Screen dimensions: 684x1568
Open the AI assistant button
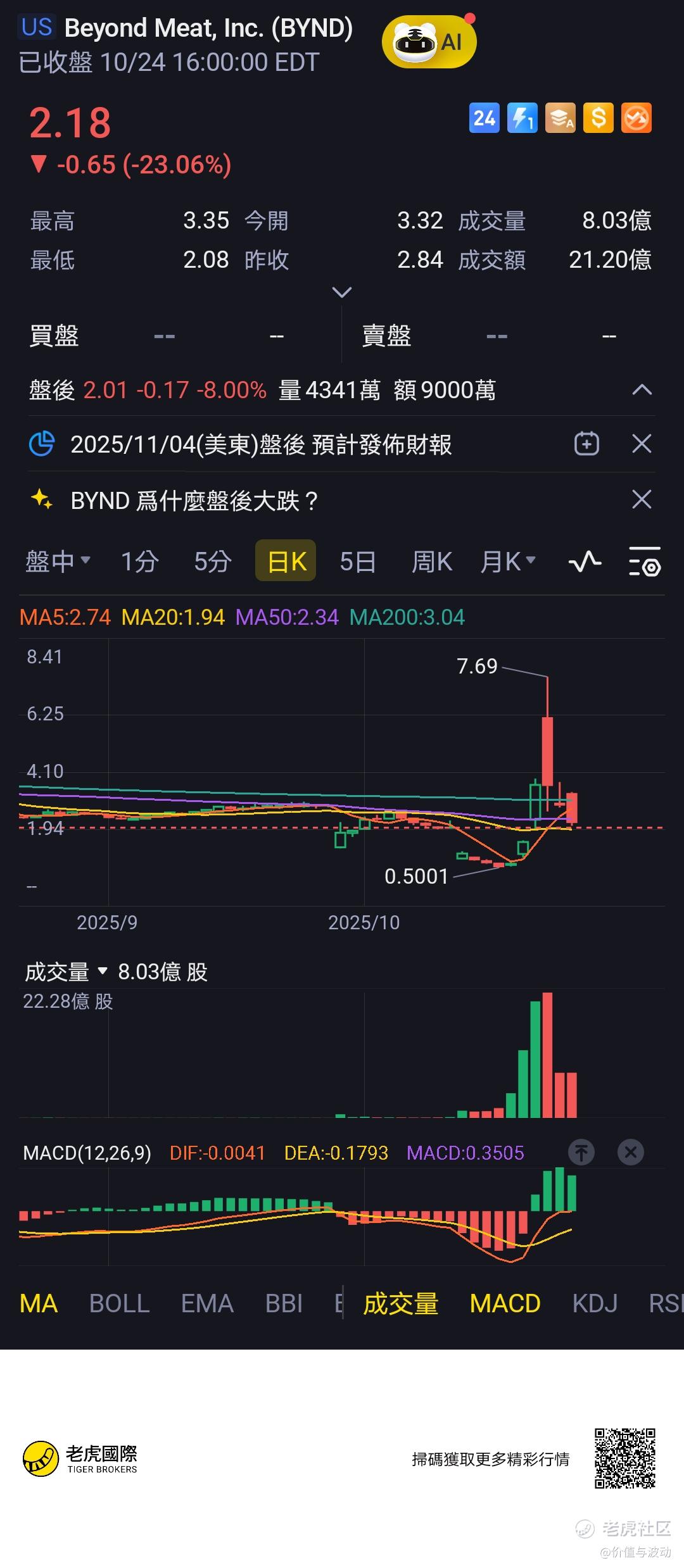429,42
